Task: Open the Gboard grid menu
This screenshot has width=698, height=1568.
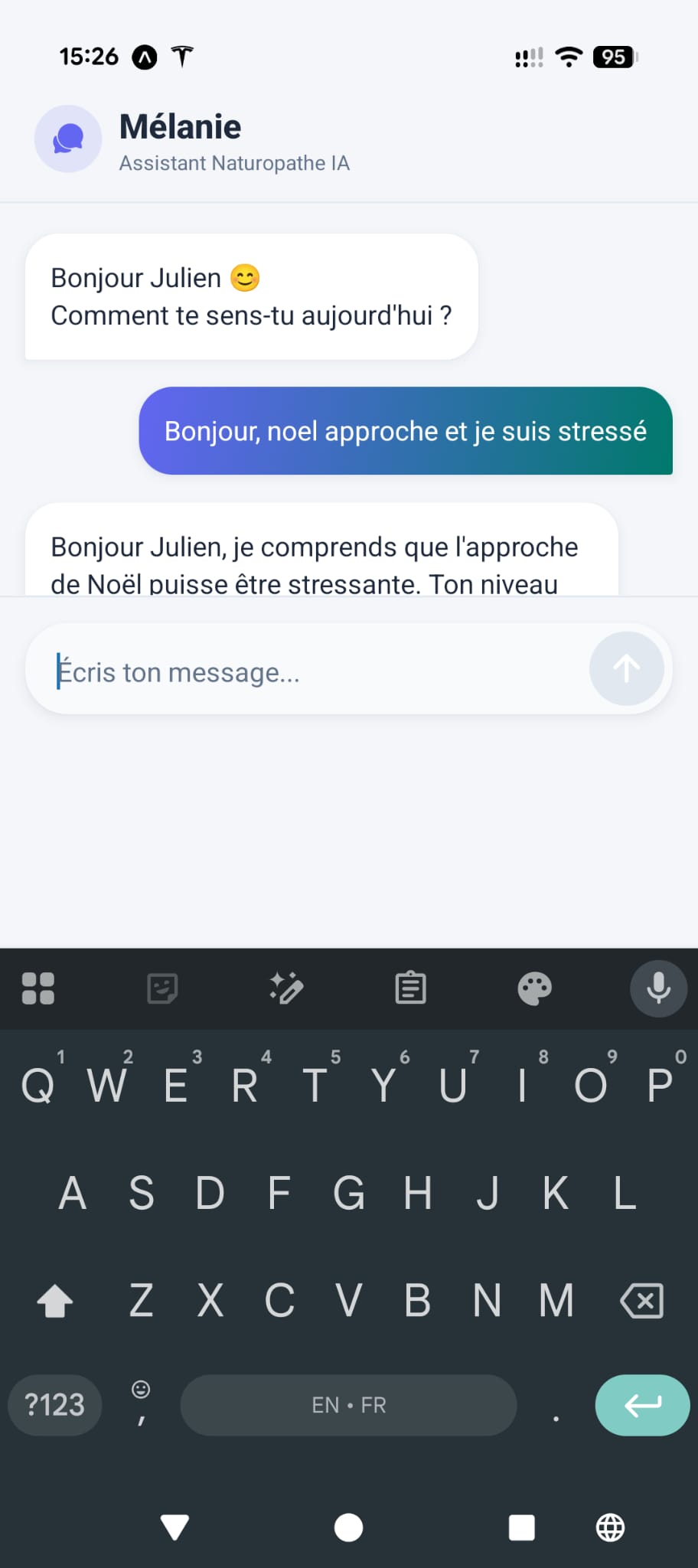Action: click(38, 988)
